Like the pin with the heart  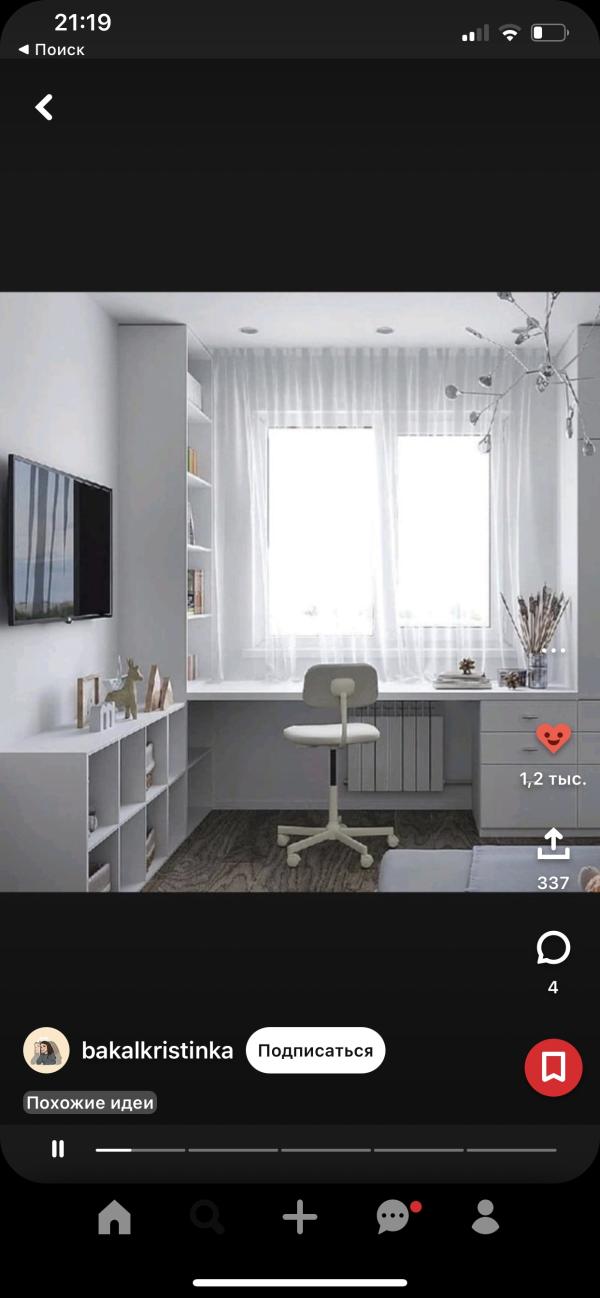tap(553, 739)
